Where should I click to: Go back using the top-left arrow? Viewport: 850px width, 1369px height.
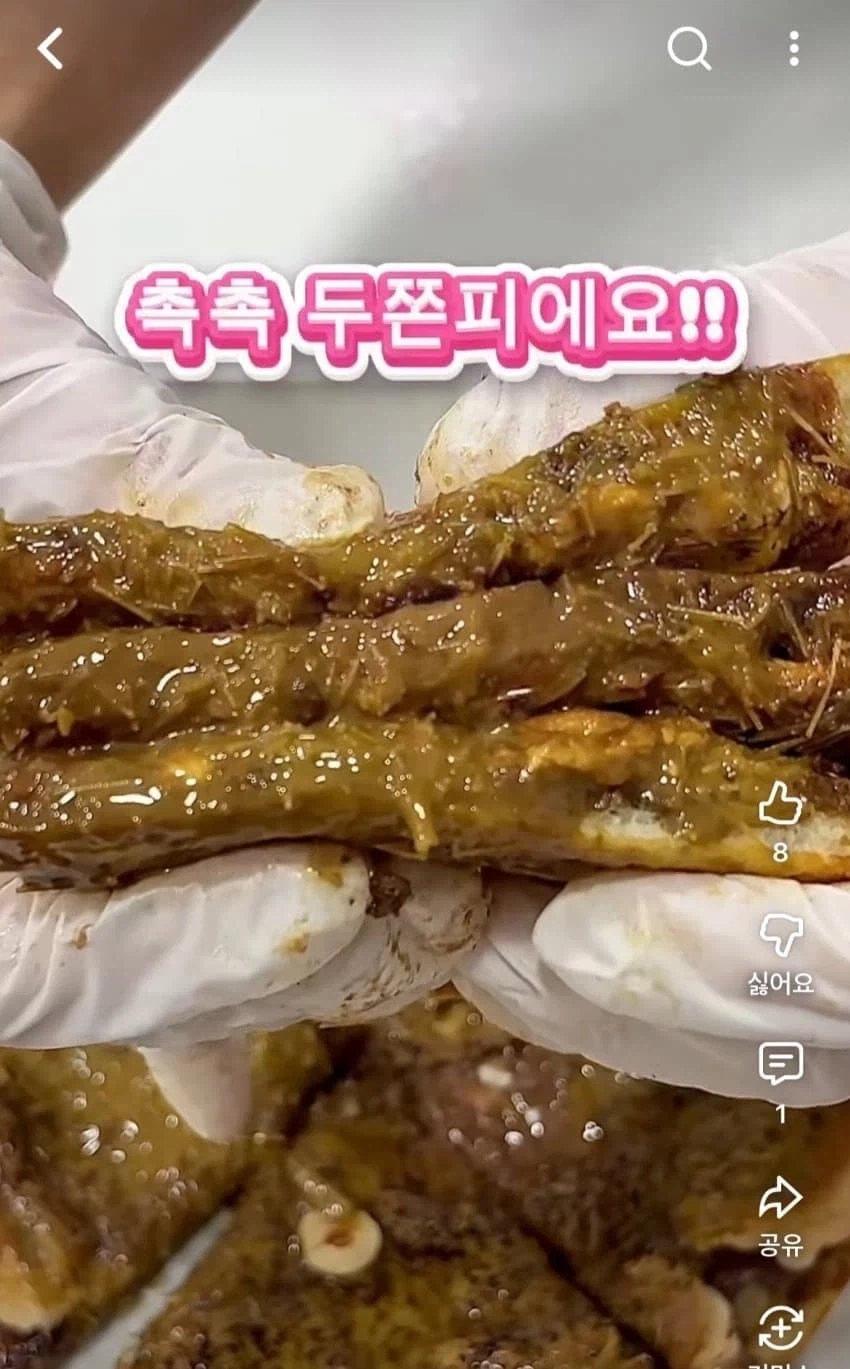point(50,48)
